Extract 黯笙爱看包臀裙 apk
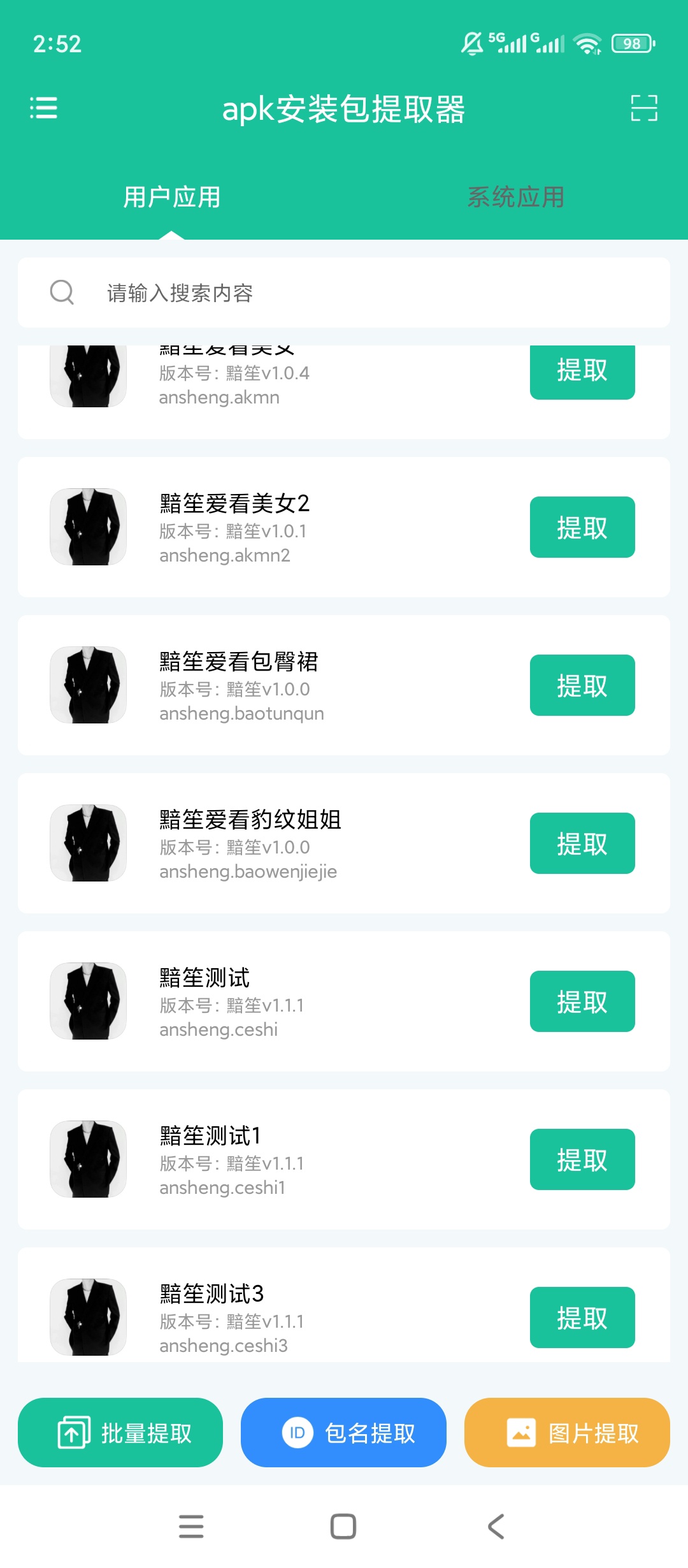Screen dimensions: 688x1568 [582, 685]
